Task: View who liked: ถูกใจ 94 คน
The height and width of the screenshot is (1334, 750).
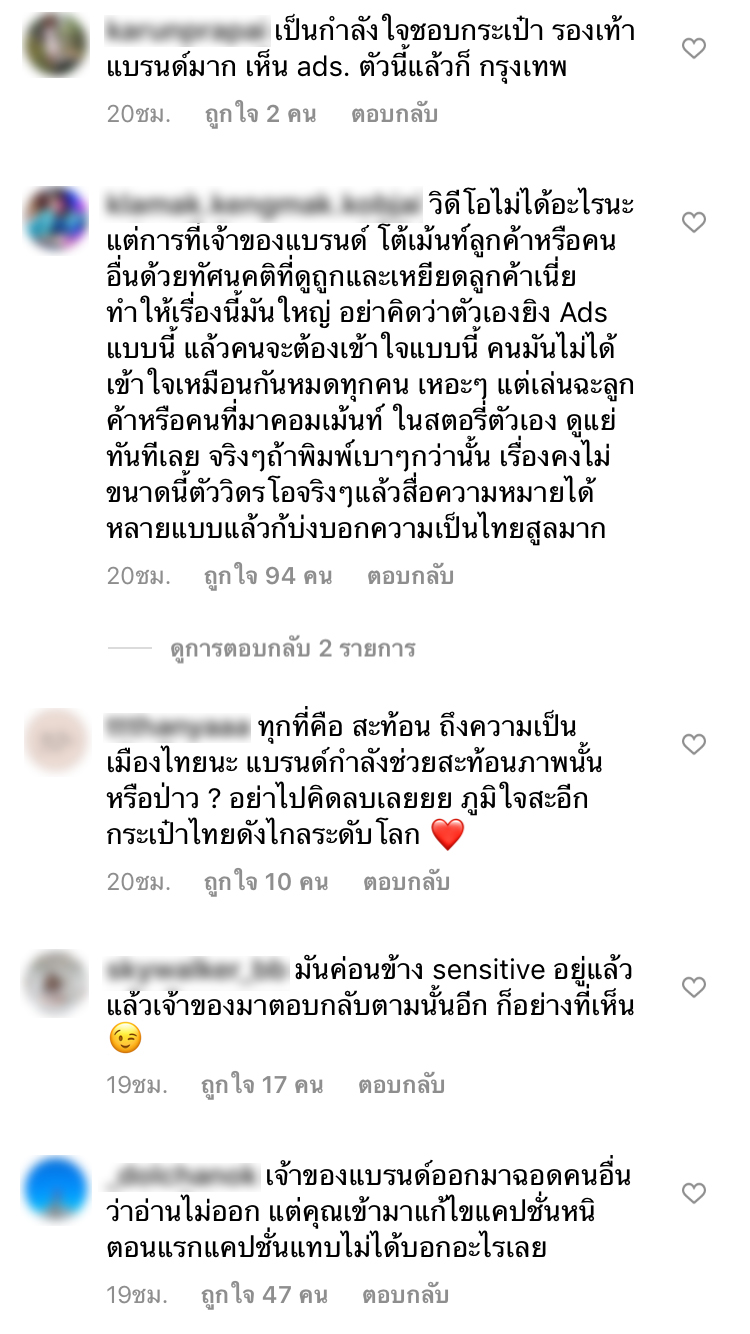Action: coord(267,576)
